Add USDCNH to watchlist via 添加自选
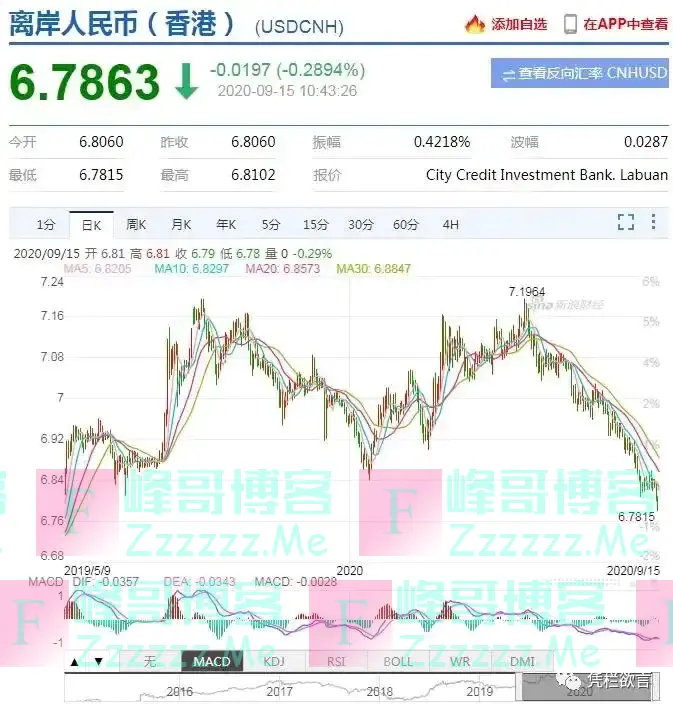Screen dimensions: 673x710 point(506,24)
